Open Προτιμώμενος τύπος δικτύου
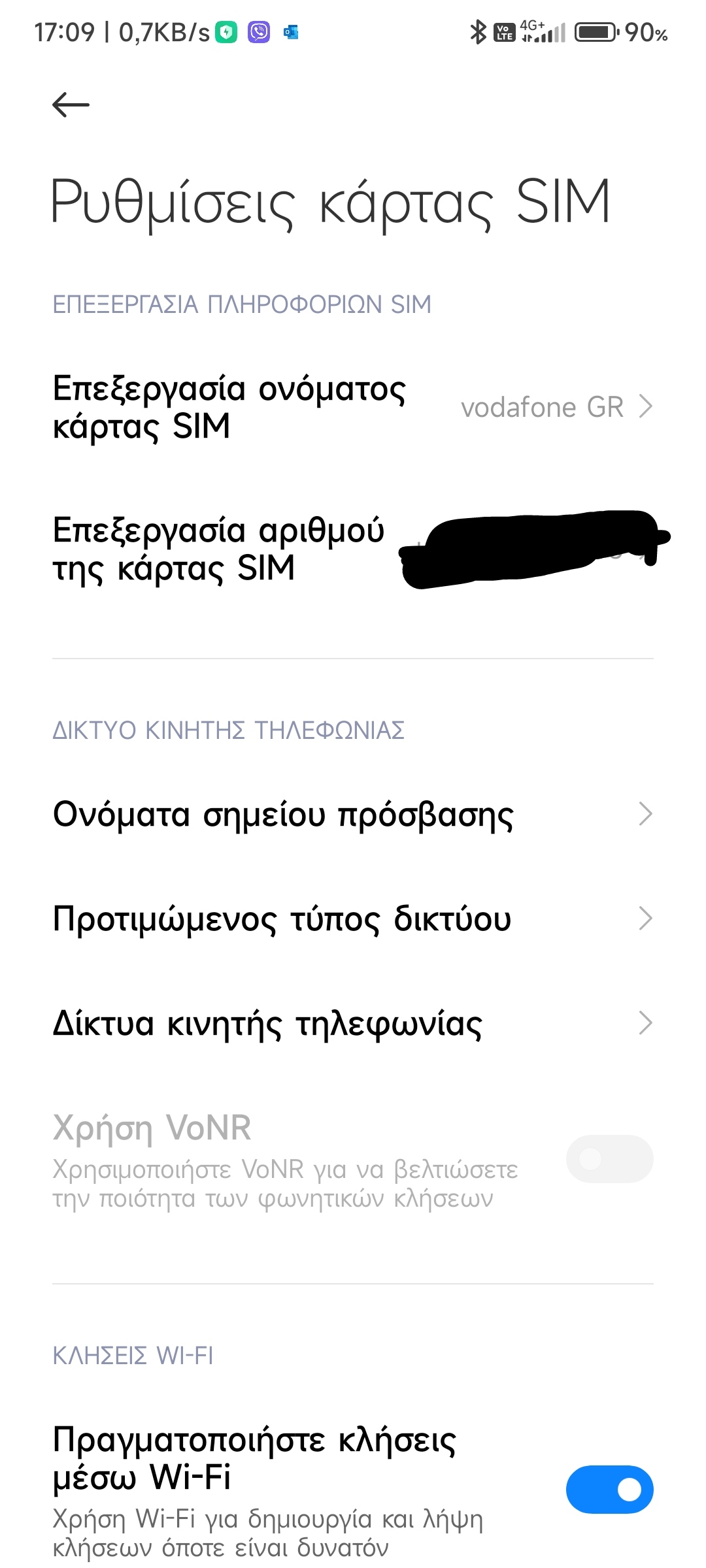The width and height of the screenshot is (706, 1568). pos(353,919)
